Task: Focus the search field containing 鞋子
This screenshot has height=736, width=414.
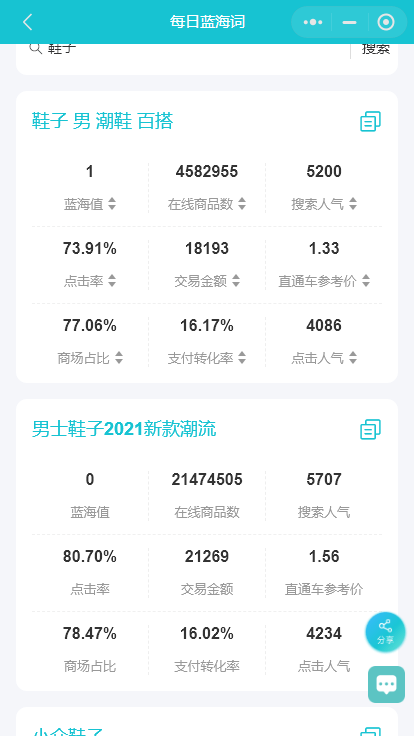Action: point(188,48)
